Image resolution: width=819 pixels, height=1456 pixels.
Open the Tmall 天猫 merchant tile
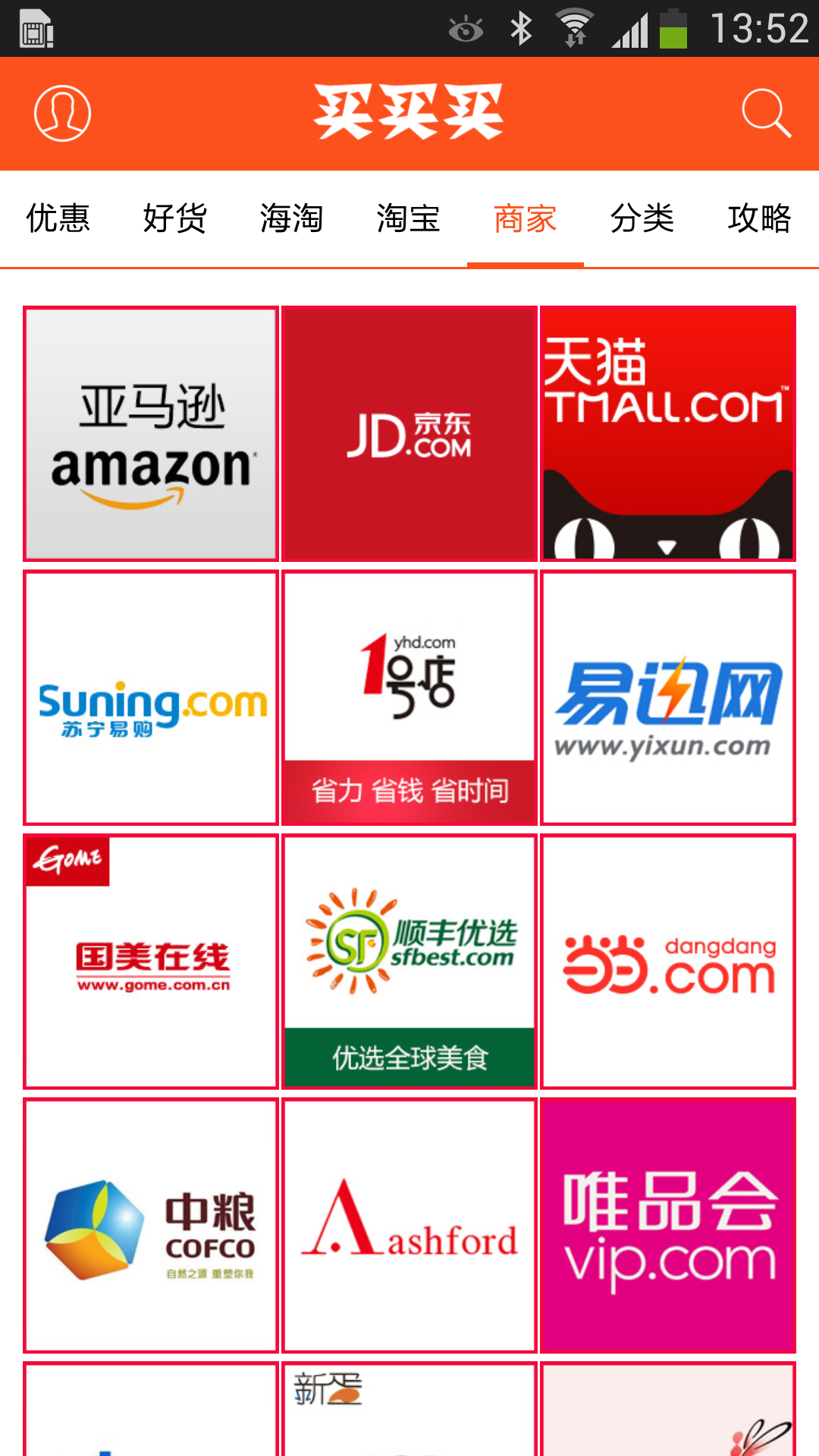(668, 434)
